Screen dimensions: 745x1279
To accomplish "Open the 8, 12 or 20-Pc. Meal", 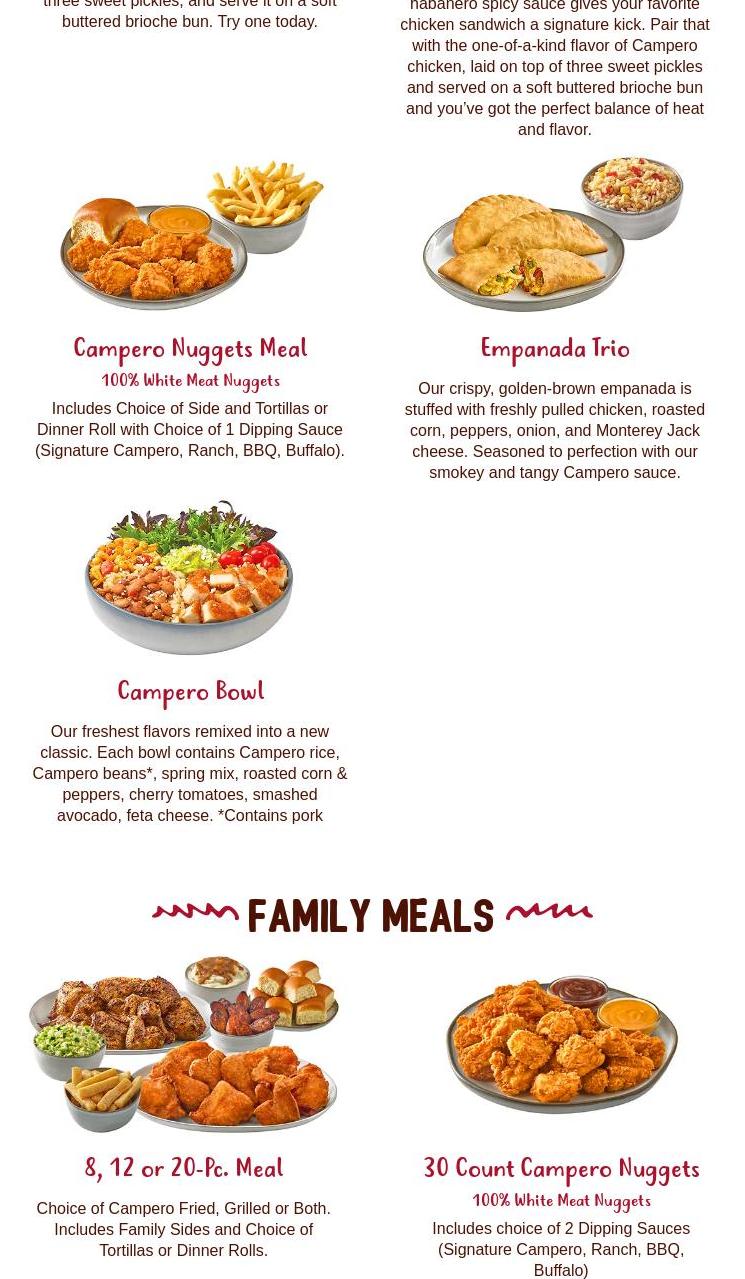I will pos(184,1168).
